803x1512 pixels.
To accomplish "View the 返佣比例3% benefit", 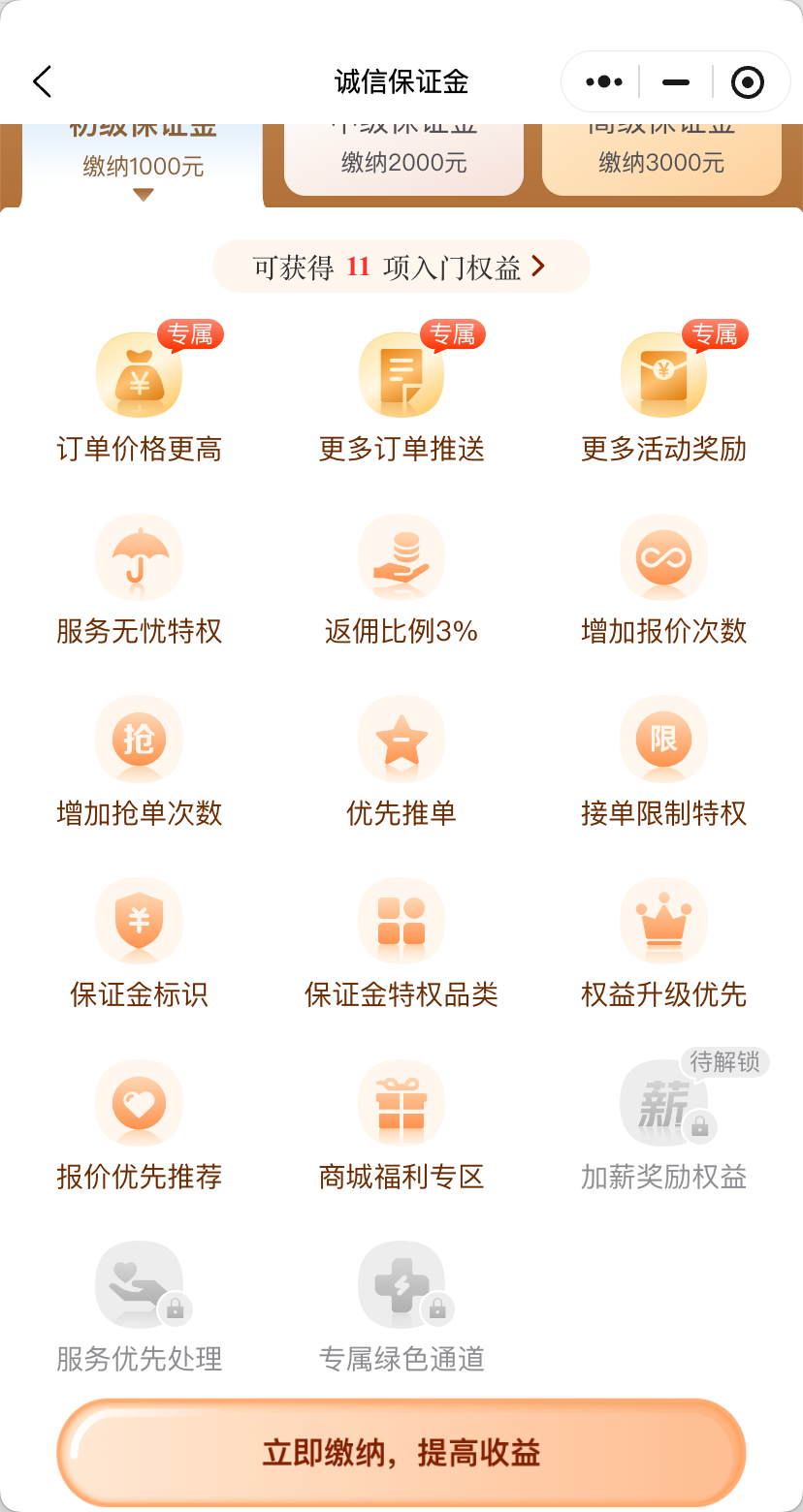I will [401, 580].
